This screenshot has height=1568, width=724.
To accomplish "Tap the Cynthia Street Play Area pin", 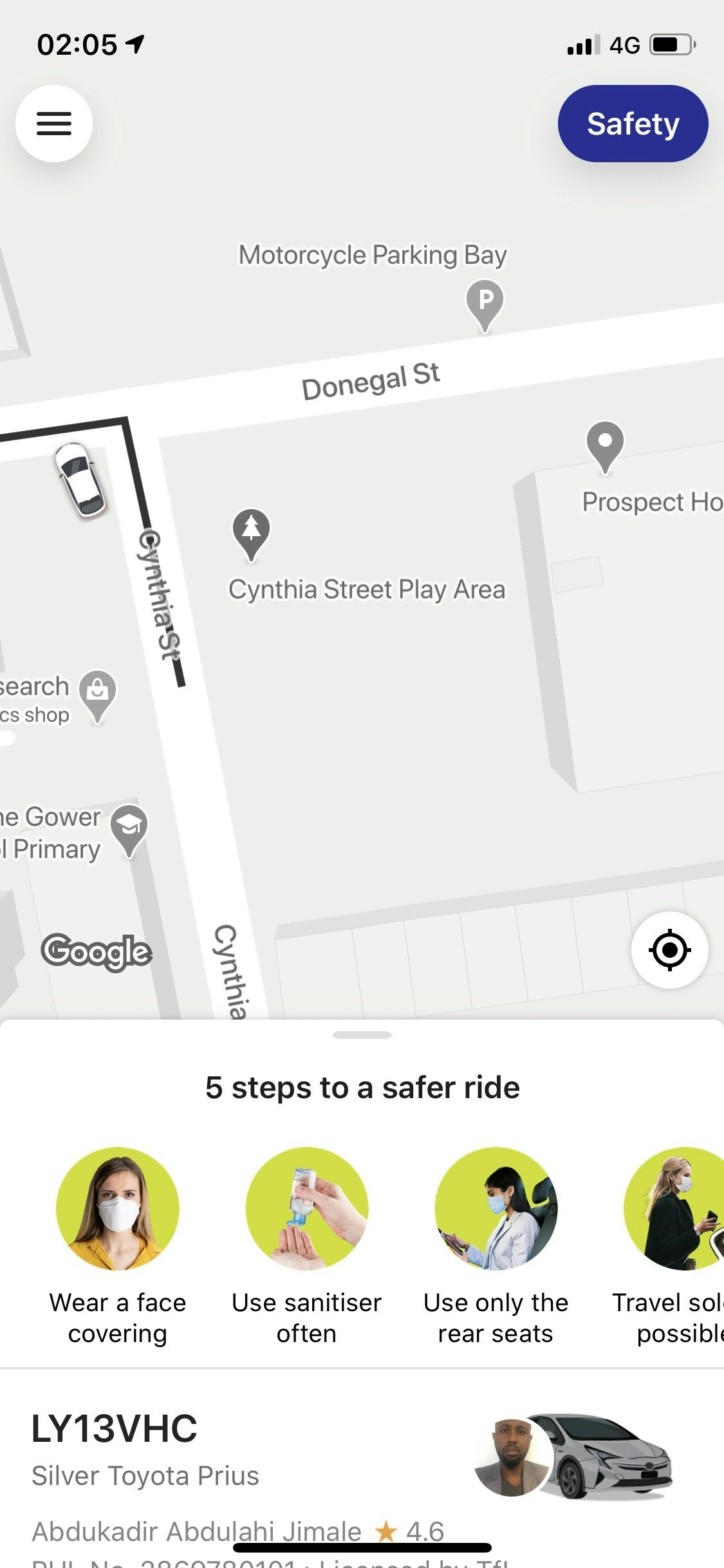I will [251, 533].
